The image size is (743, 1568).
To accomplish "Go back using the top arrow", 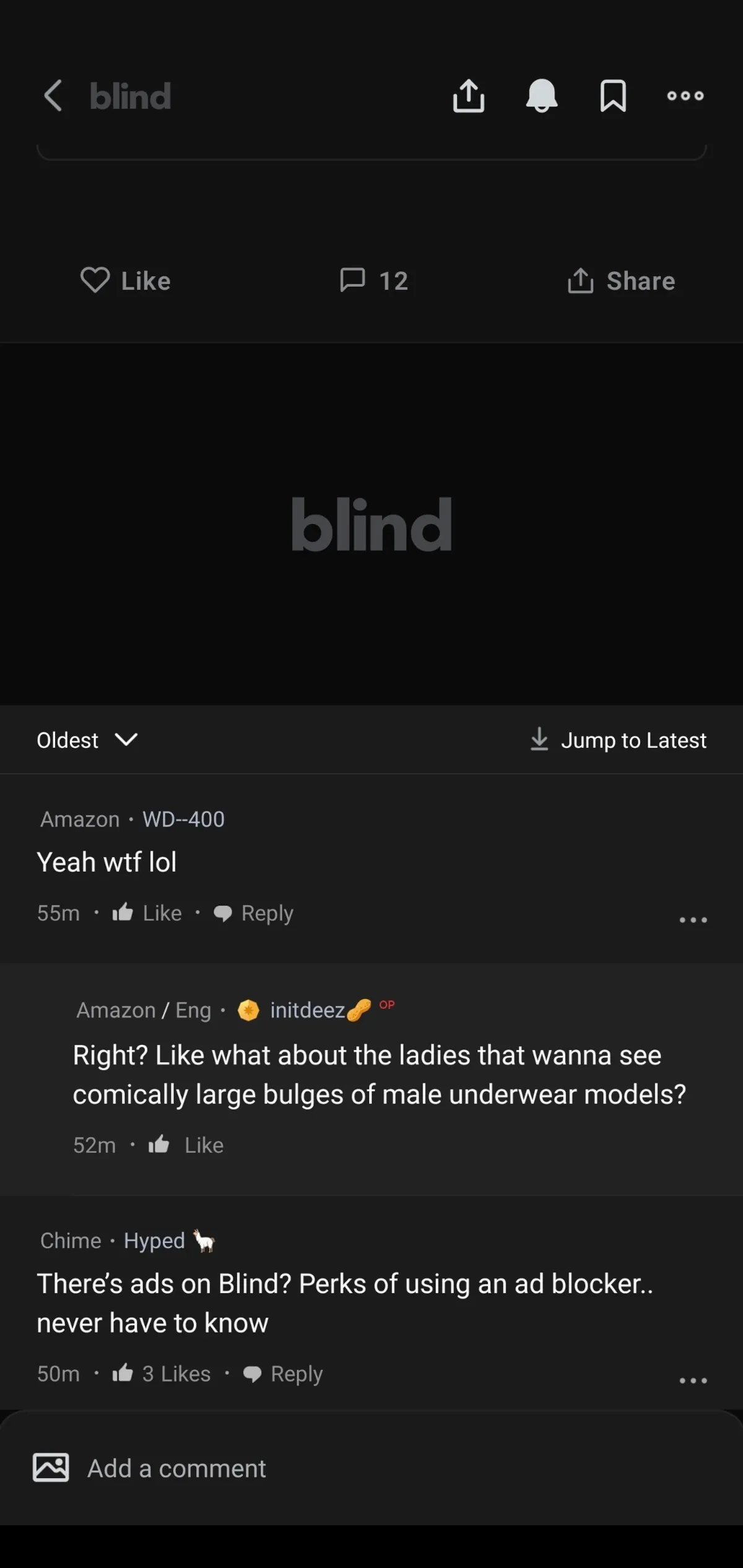I will click(53, 96).
